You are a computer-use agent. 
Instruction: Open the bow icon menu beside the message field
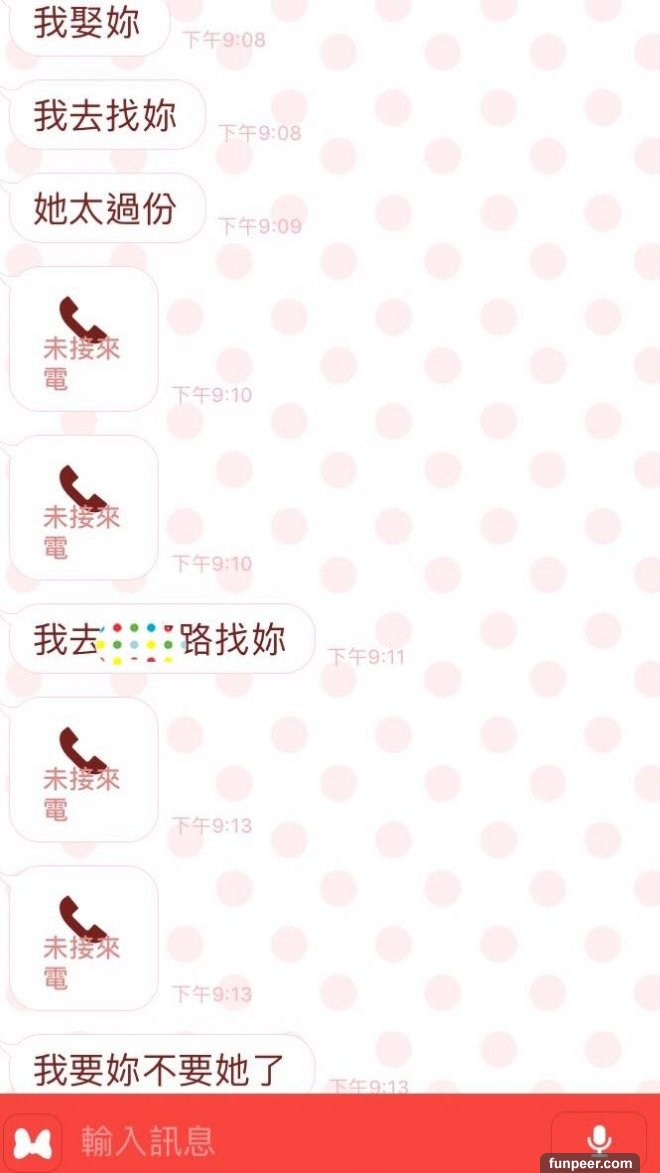(x=33, y=1142)
